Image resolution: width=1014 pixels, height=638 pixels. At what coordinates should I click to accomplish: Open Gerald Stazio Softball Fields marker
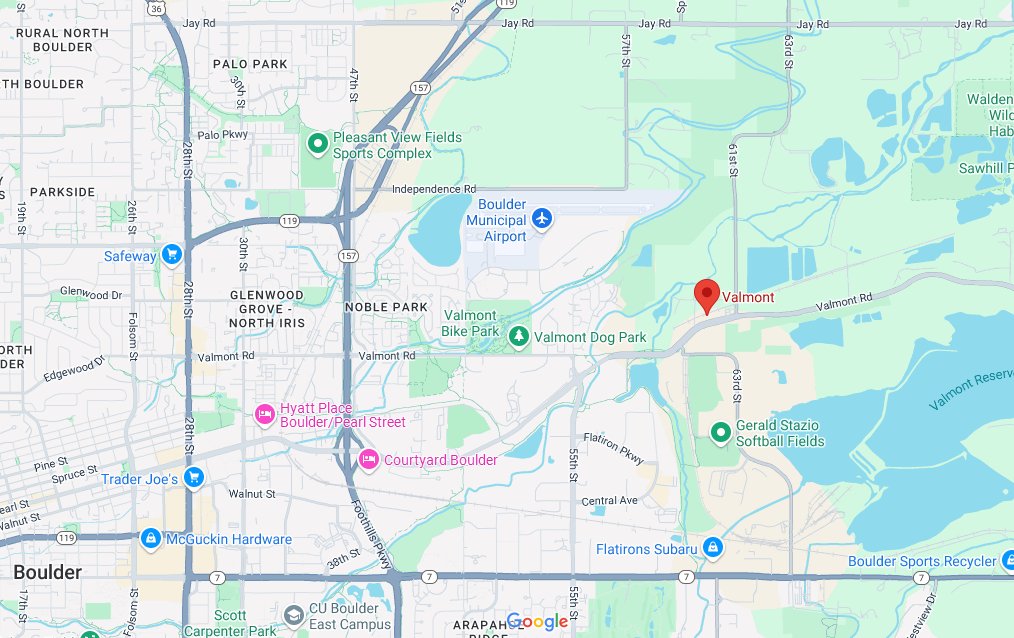click(x=720, y=432)
